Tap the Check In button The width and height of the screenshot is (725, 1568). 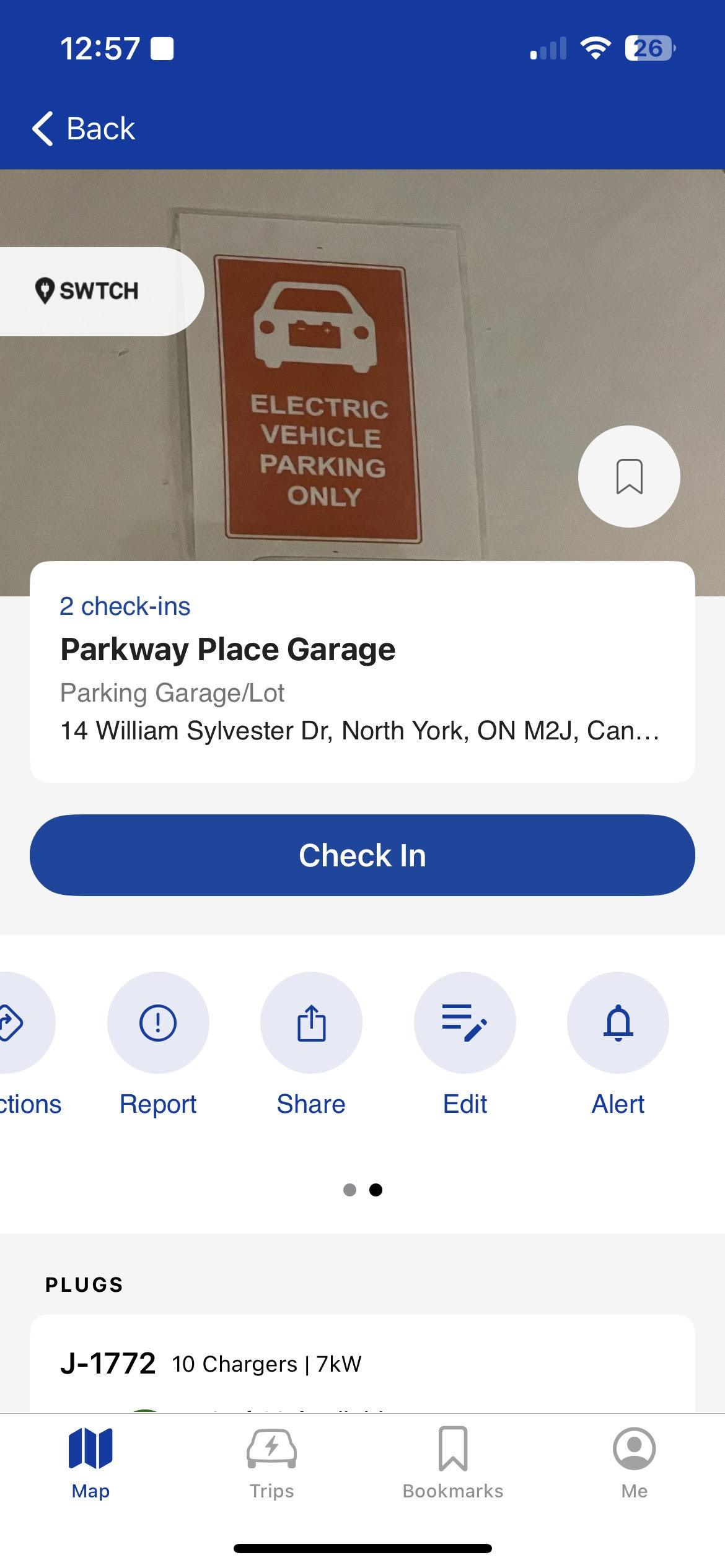coord(362,855)
